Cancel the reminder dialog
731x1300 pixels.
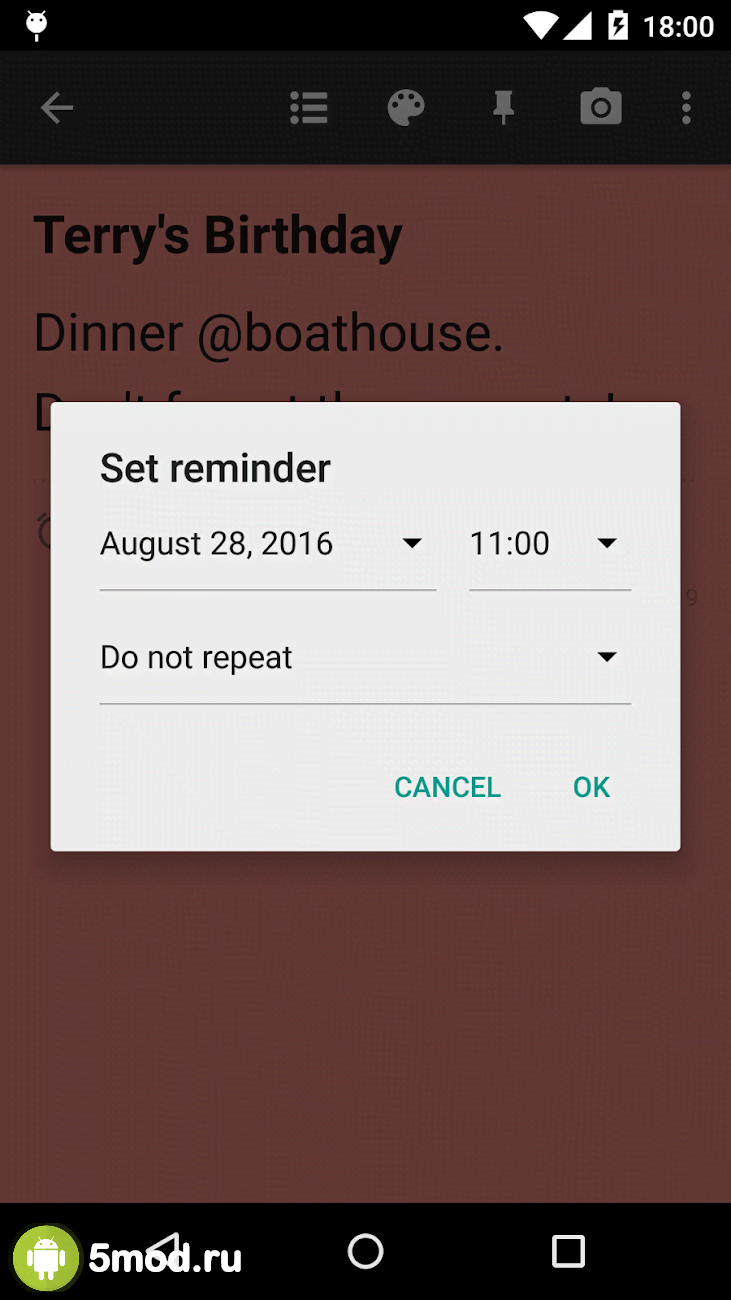pos(447,787)
